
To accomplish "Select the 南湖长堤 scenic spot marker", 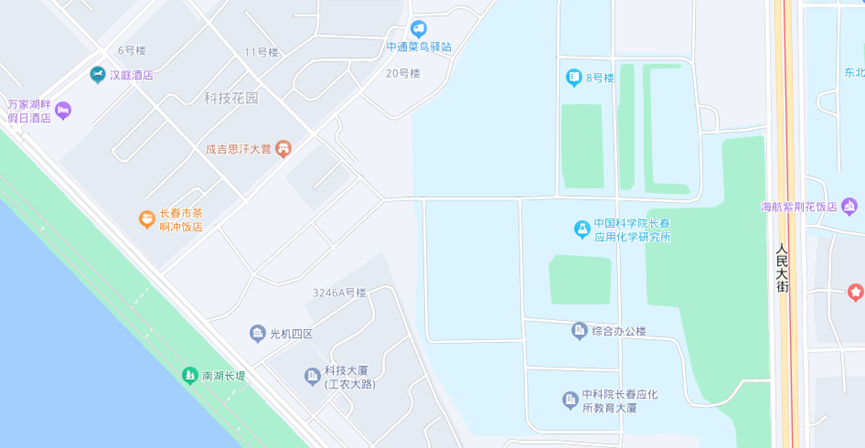I will click(x=190, y=376).
